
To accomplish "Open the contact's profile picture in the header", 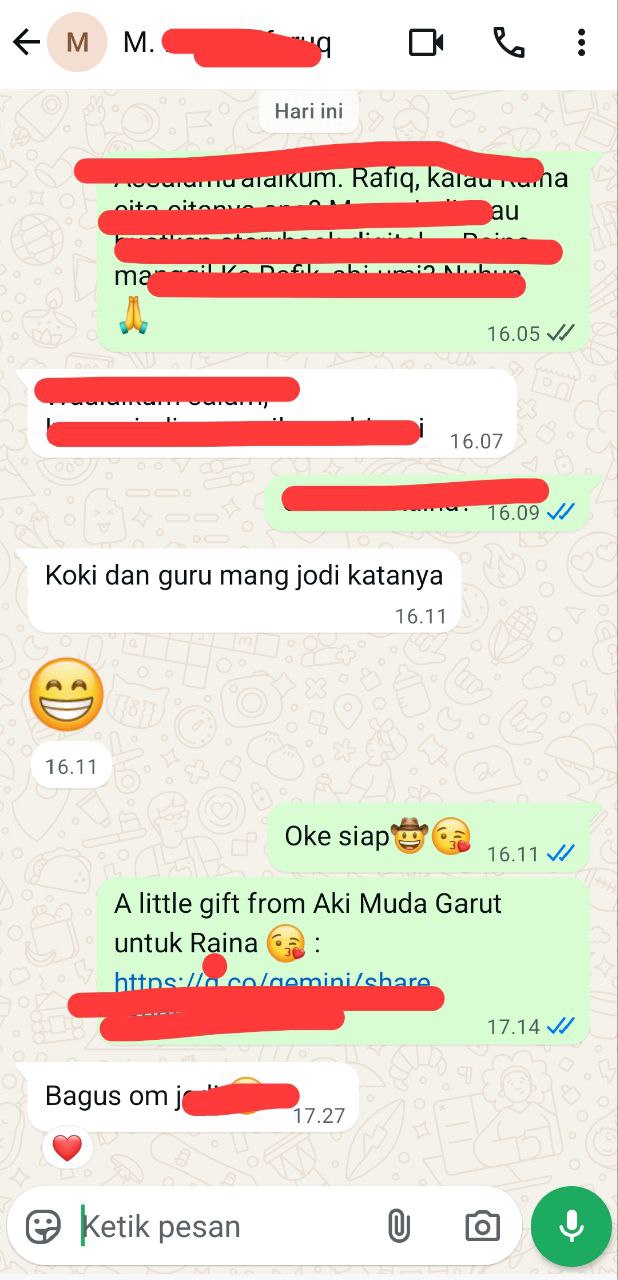I will (77, 43).
